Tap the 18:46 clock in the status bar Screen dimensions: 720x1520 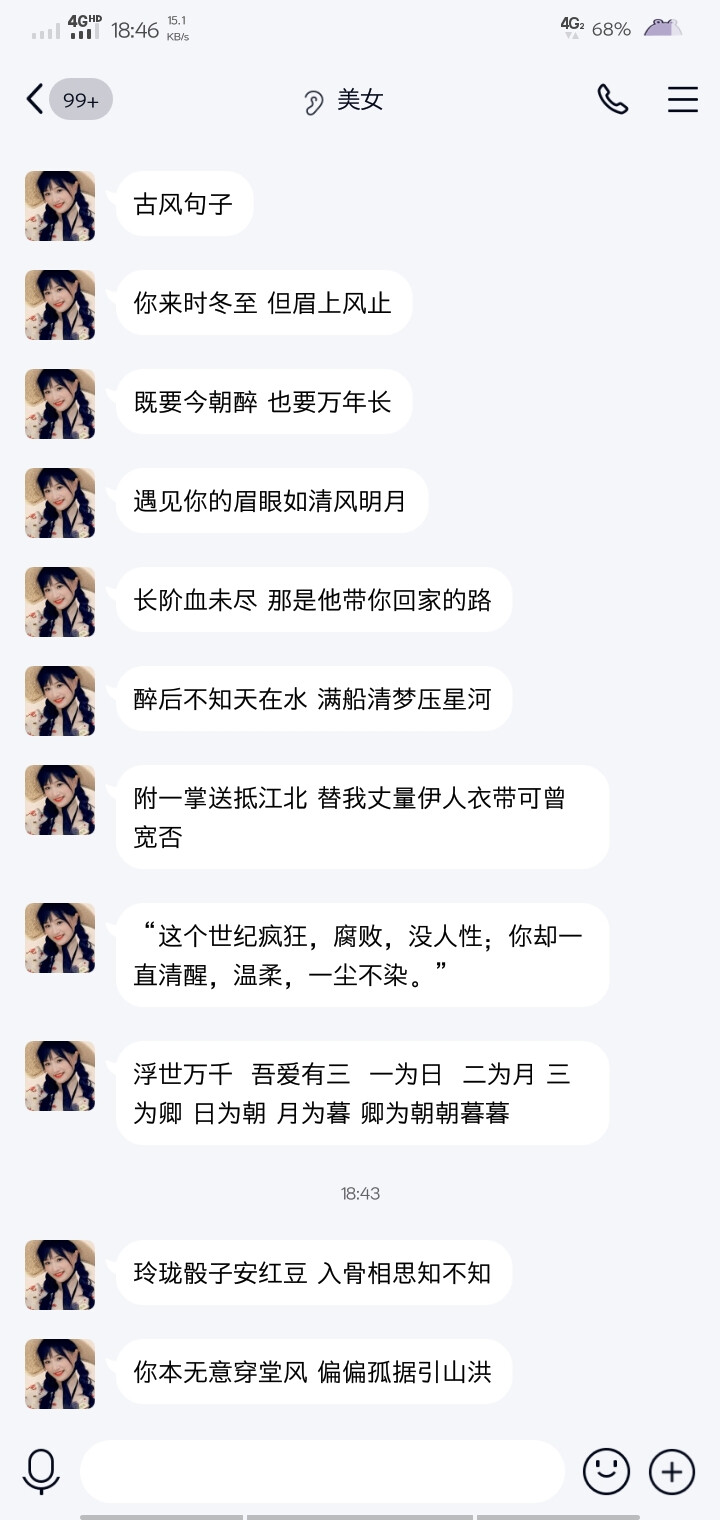pyautogui.click(x=134, y=29)
